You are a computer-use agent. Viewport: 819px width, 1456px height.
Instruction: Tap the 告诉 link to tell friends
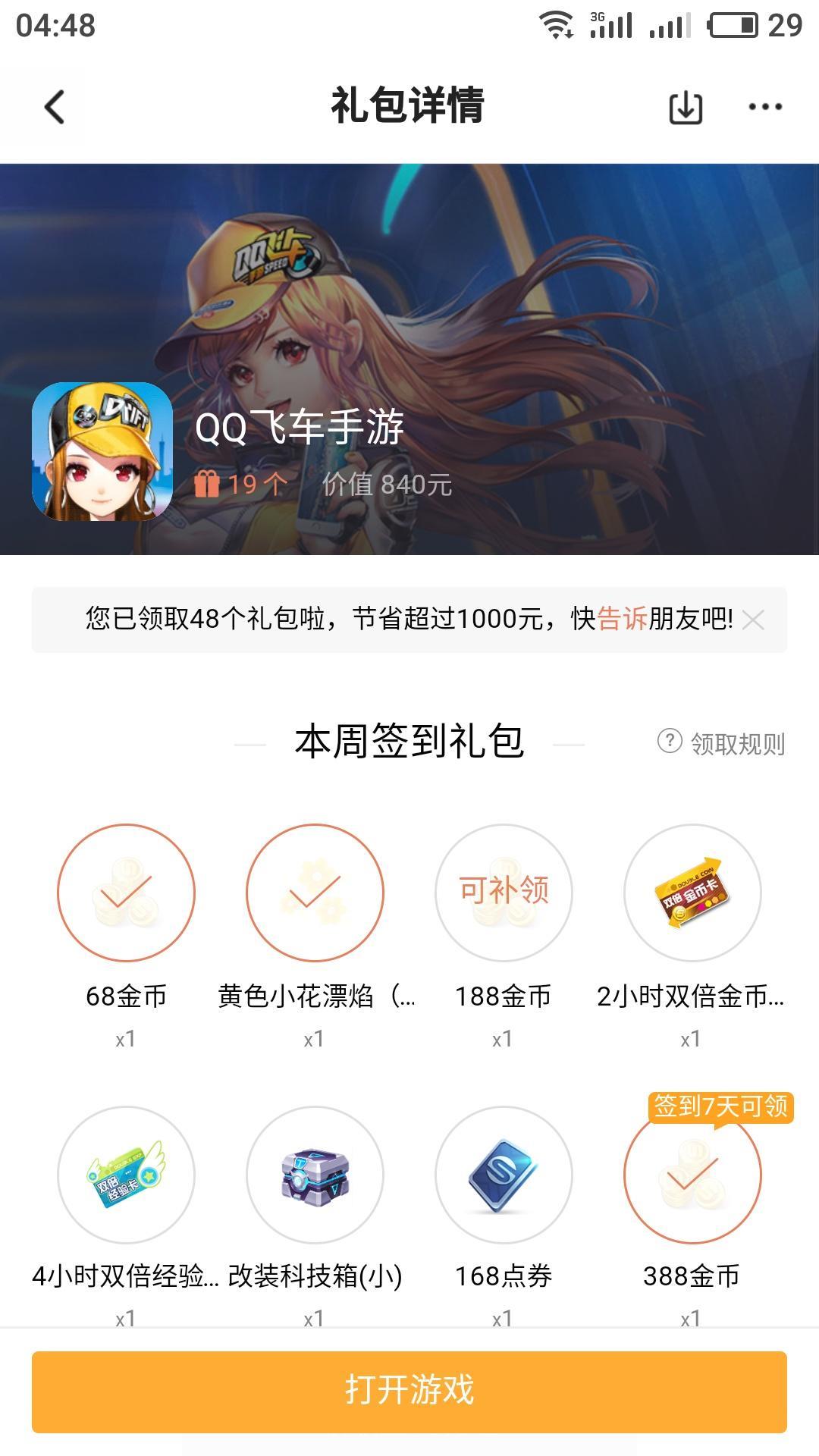coord(622,619)
